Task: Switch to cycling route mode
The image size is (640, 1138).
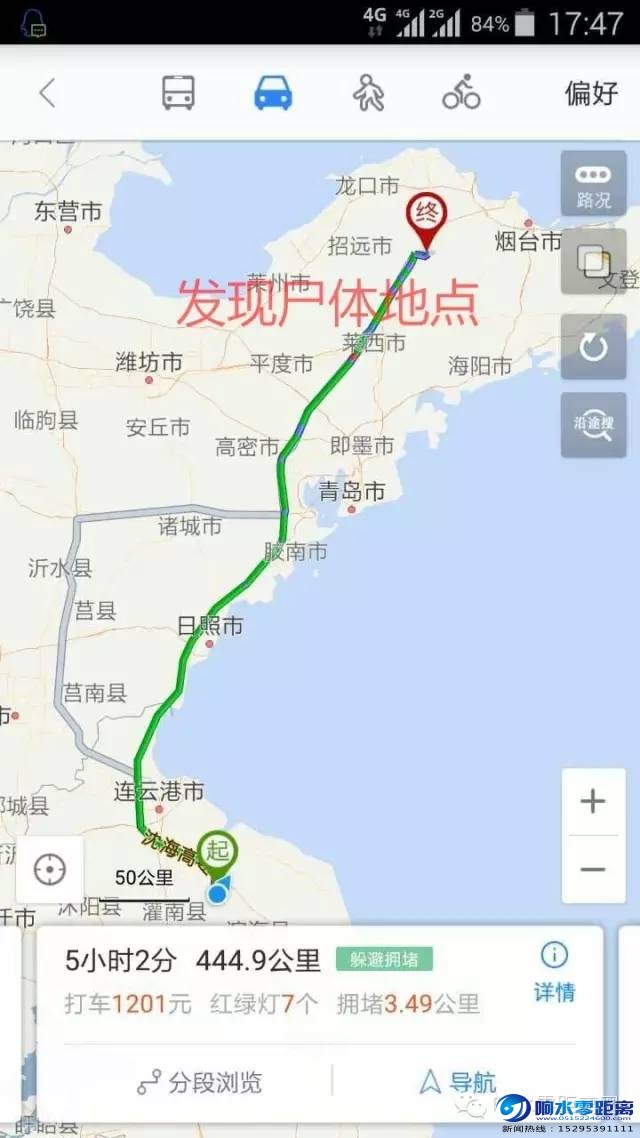Action: click(461, 93)
